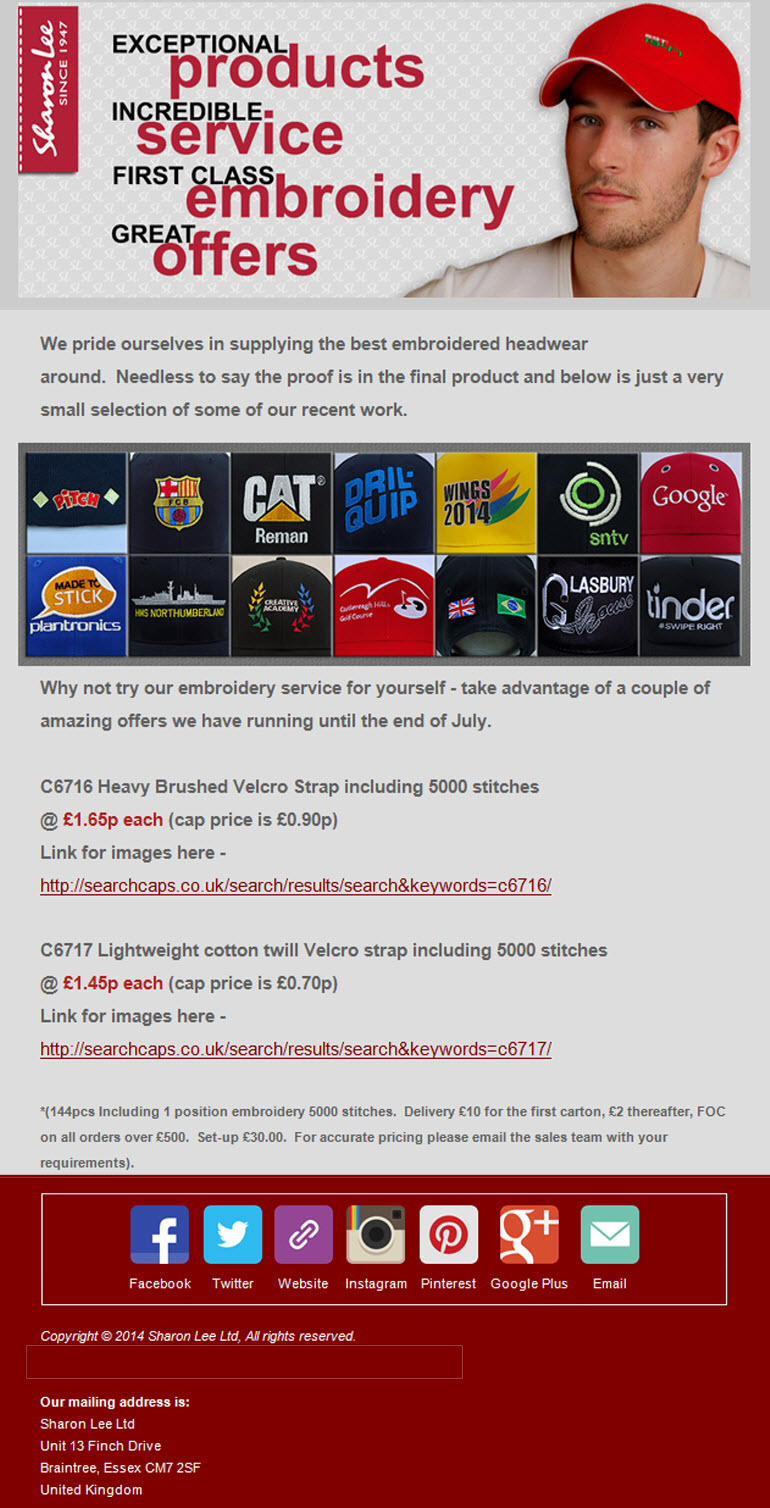The width and height of the screenshot is (770, 1508).
Task: Tap the Website link icon
Action: 303,1235
